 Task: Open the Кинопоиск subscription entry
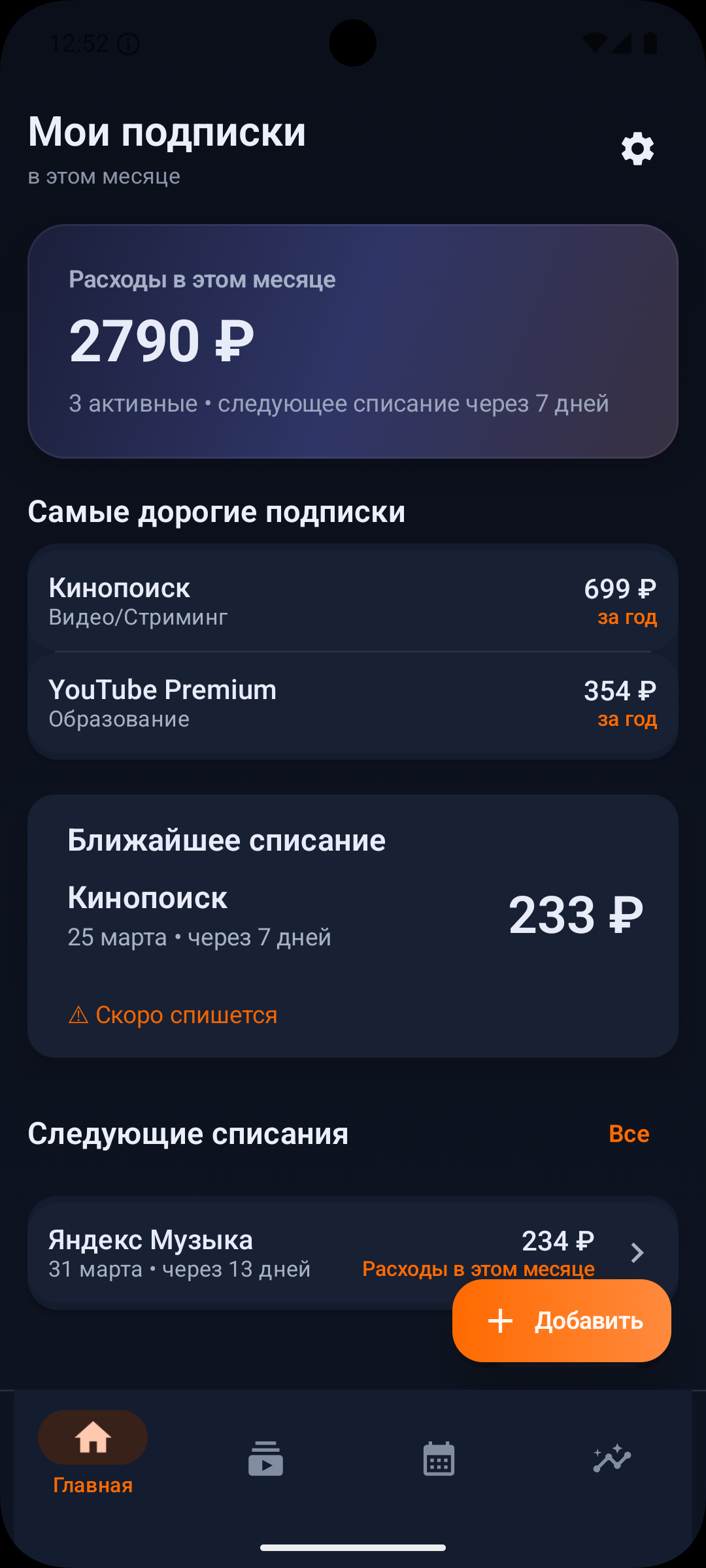coord(353,600)
